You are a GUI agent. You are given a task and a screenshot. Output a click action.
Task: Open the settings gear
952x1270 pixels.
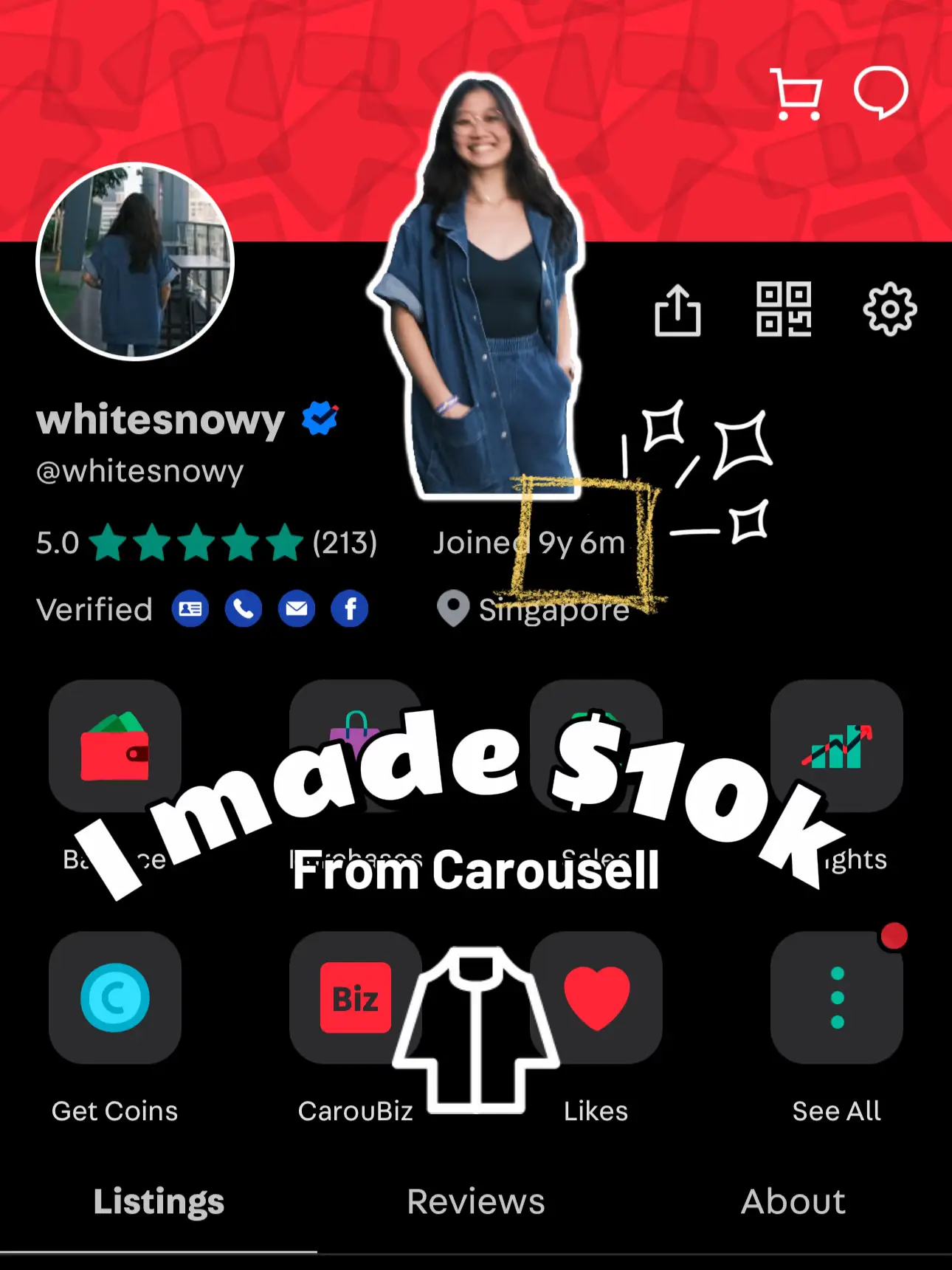point(890,311)
